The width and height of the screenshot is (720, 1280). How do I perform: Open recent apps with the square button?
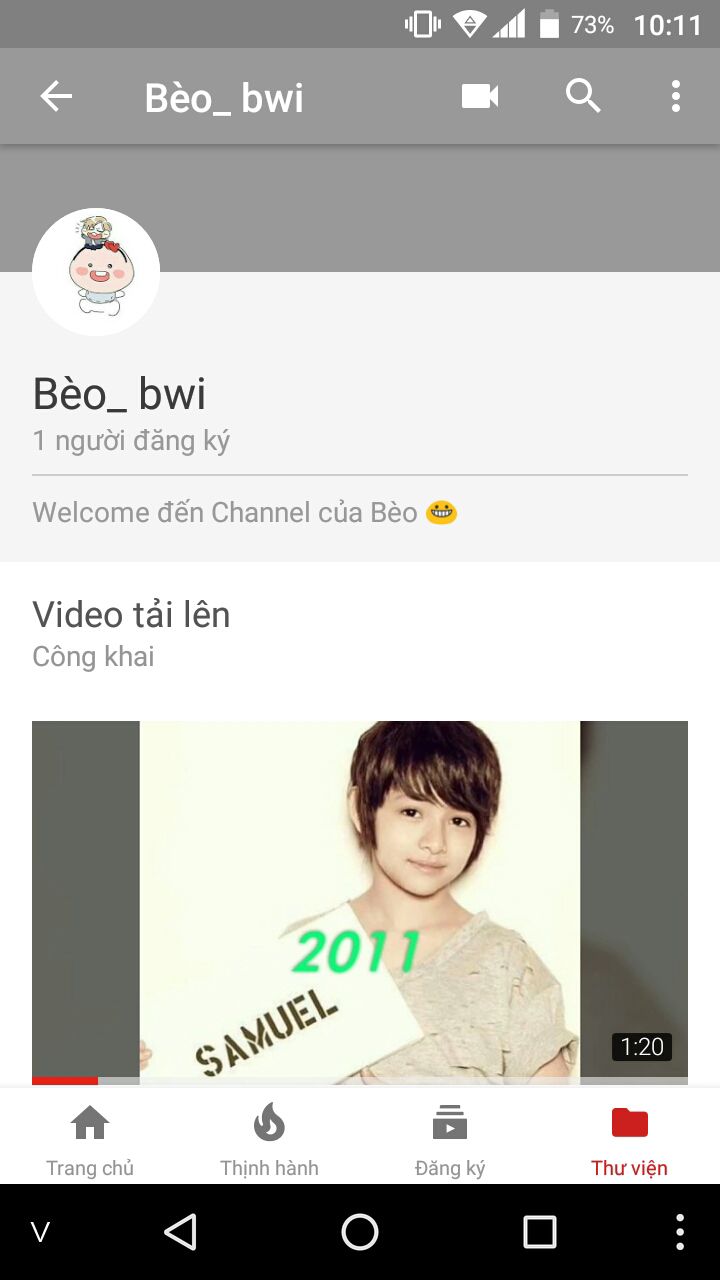pyautogui.click(x=540, y=1232)
